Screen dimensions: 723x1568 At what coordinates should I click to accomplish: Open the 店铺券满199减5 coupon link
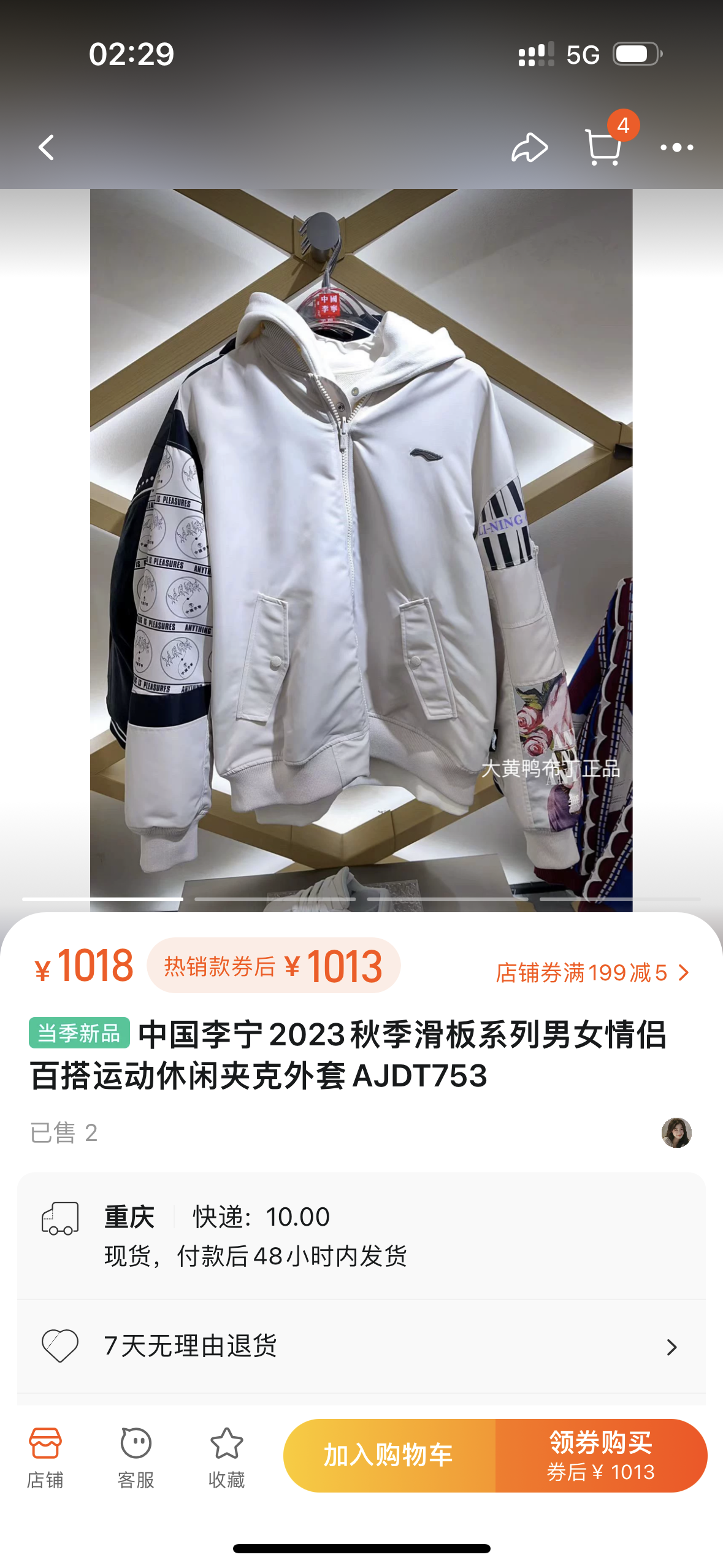[x=592, y=973]
